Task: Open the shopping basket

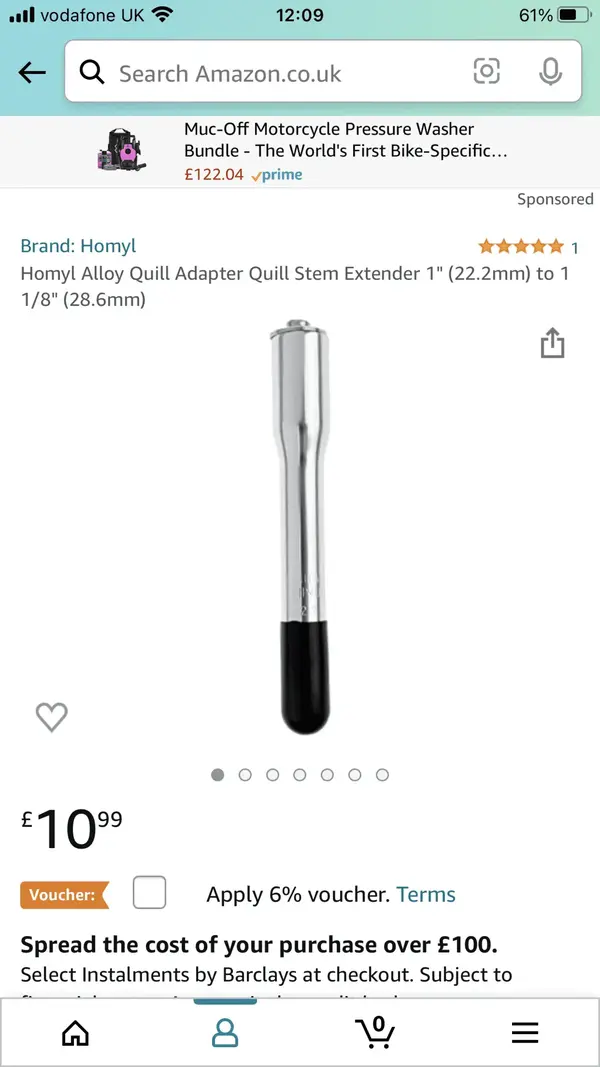Action: (375, 1032)
